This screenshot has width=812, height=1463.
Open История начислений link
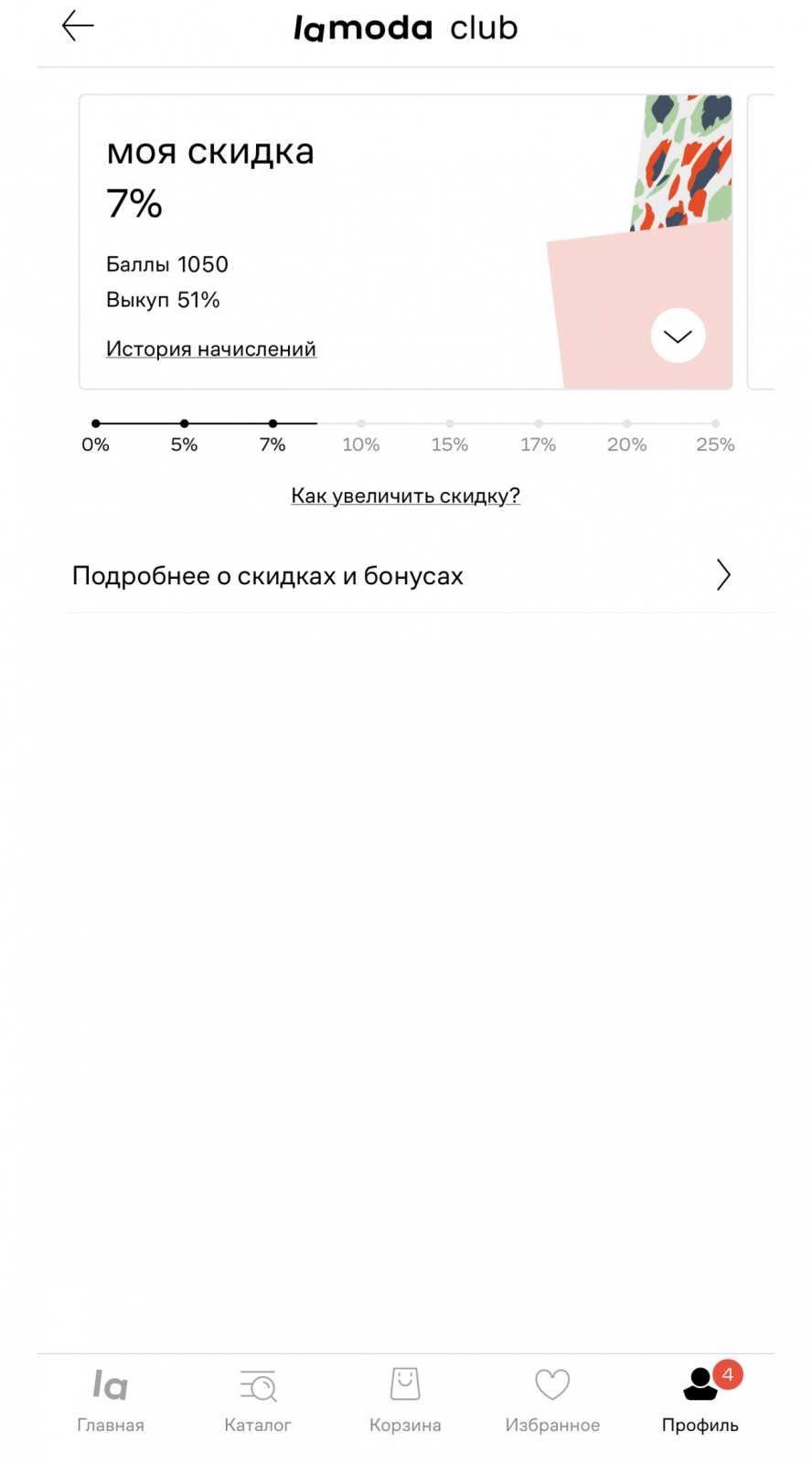211,348
